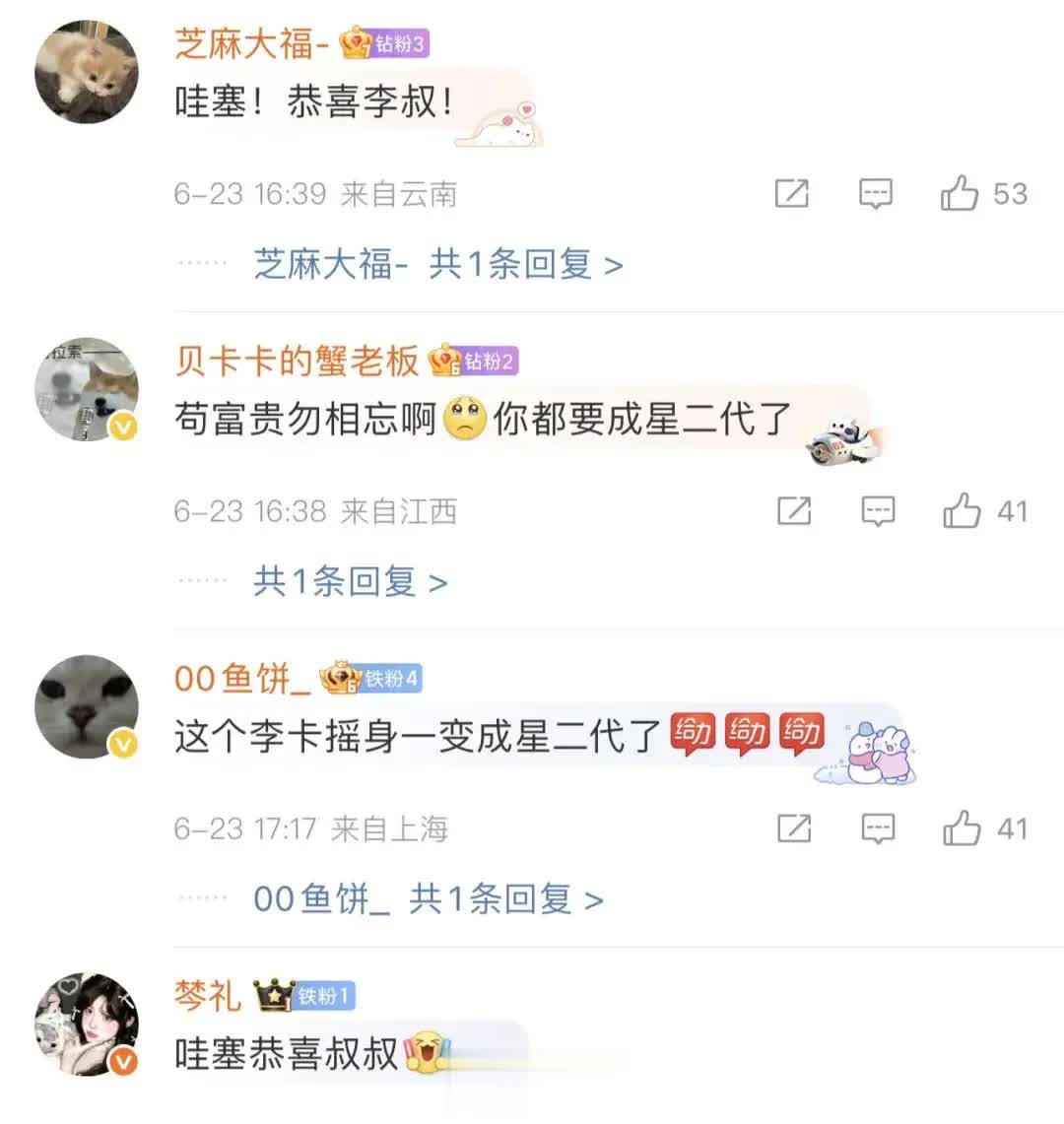Viewport: 1064px width, 1124px height.
Task: Expand 芝麻大福- 共1条回复
Action: point(438,264)
